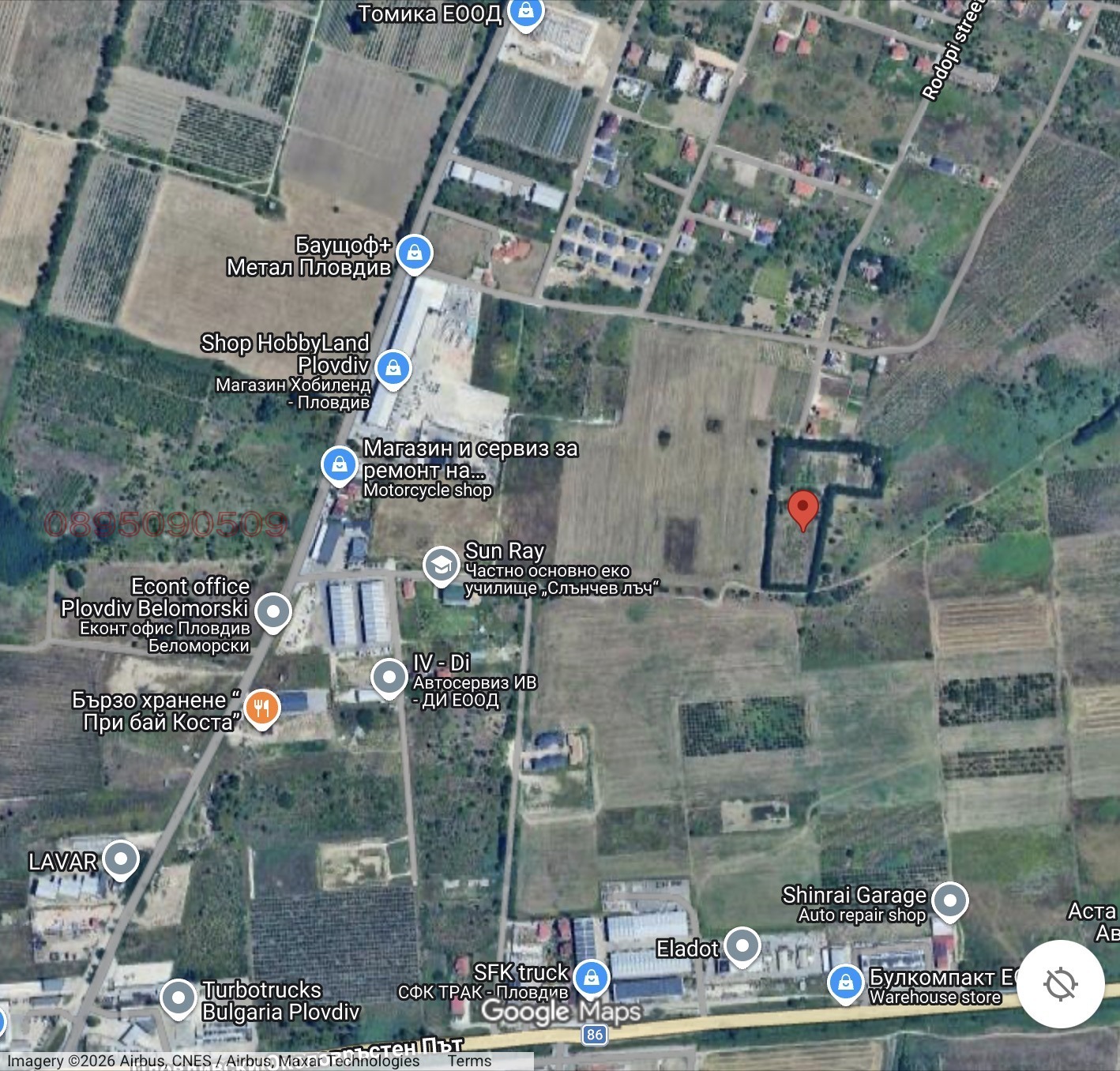This screenshot has width=1120, height=1071.
Task: Open IV - Di auto service marker
Action: click(x=389, y=677)
